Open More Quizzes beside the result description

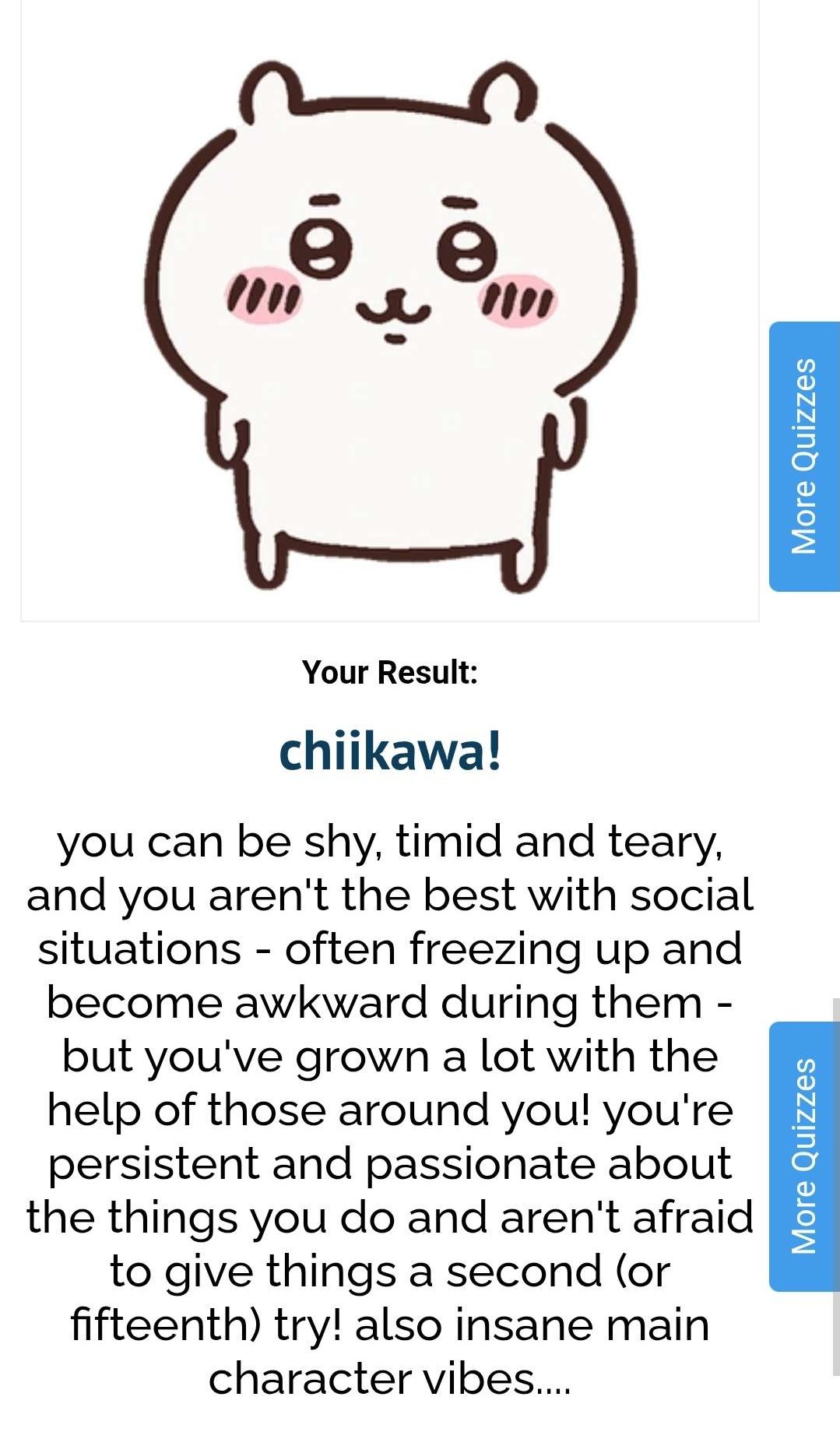point(803,1156)
